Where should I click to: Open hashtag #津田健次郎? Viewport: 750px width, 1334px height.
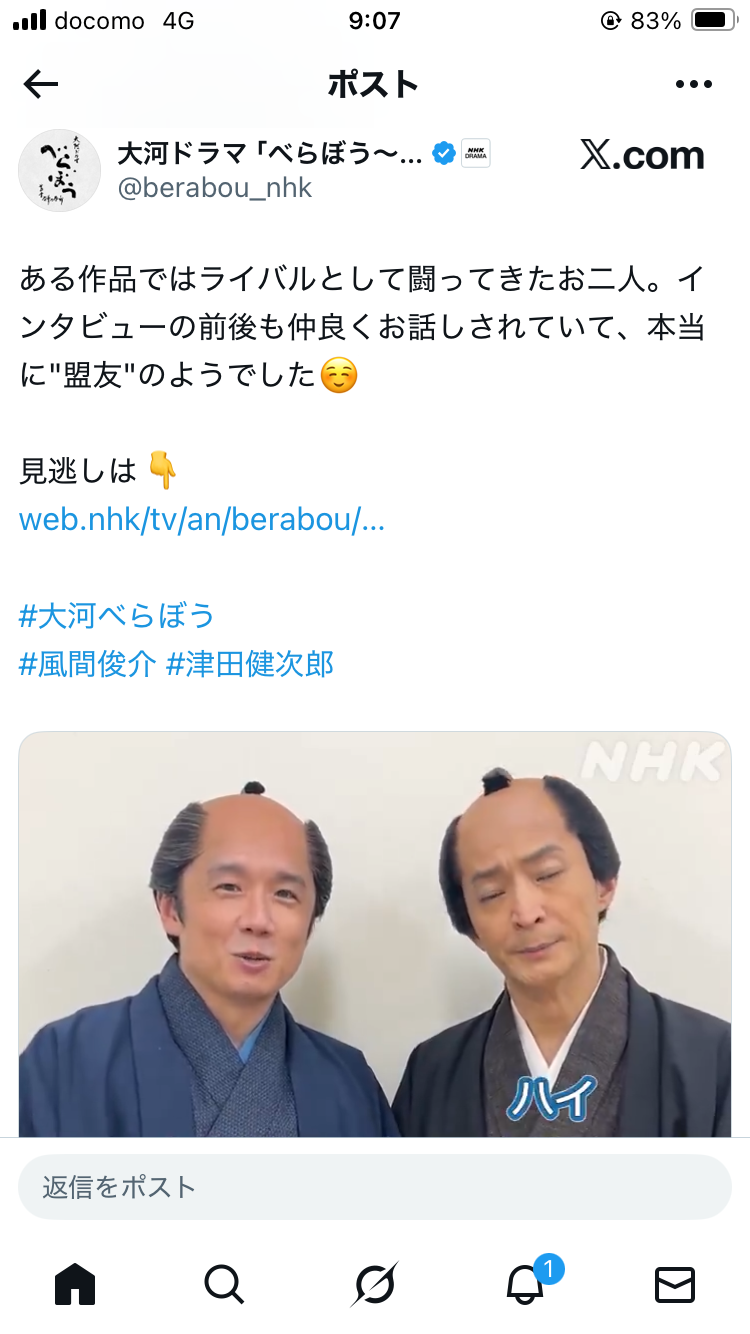tap(250, 664)
